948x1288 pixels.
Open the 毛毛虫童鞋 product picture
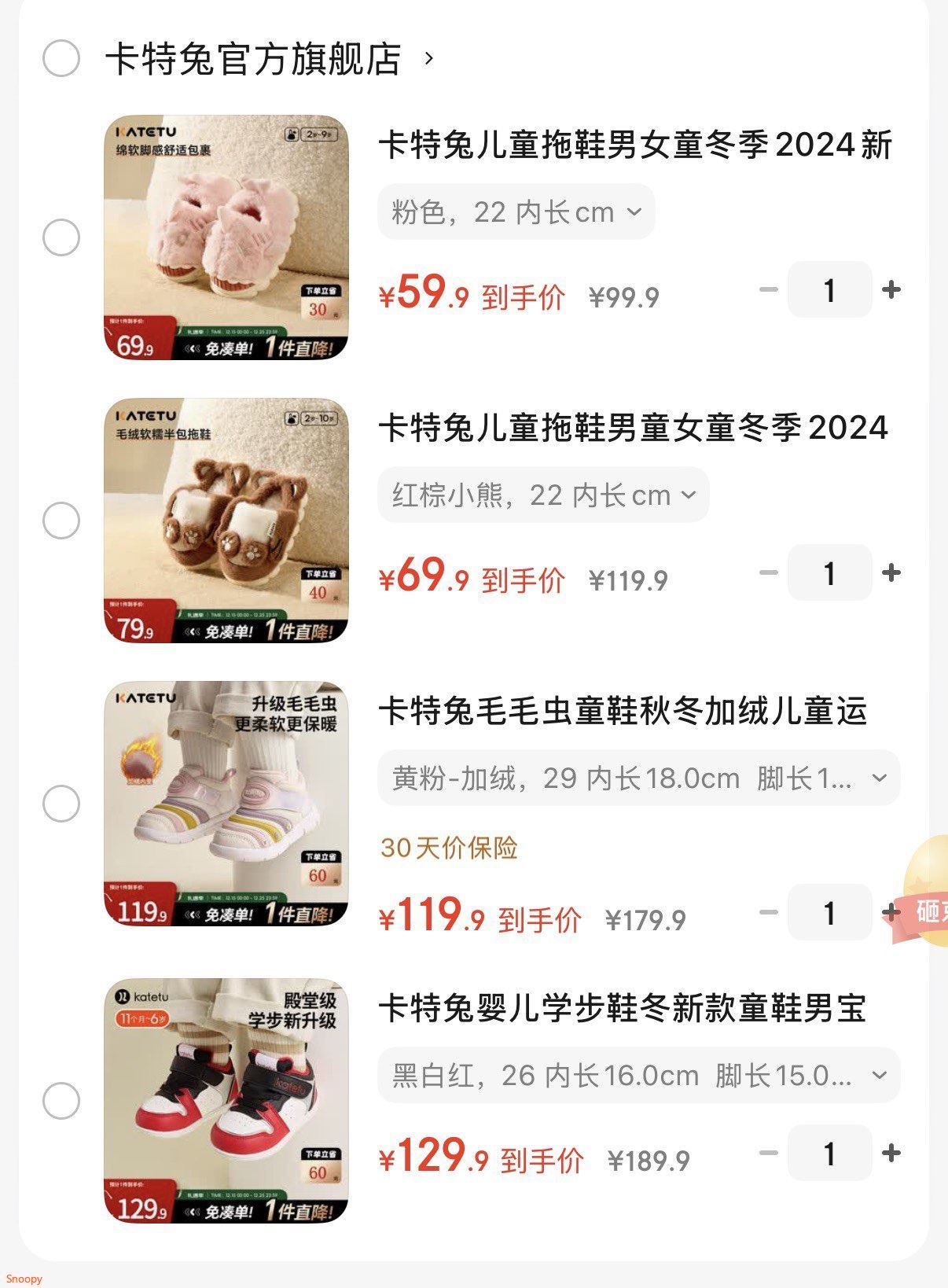pos(226,804)
